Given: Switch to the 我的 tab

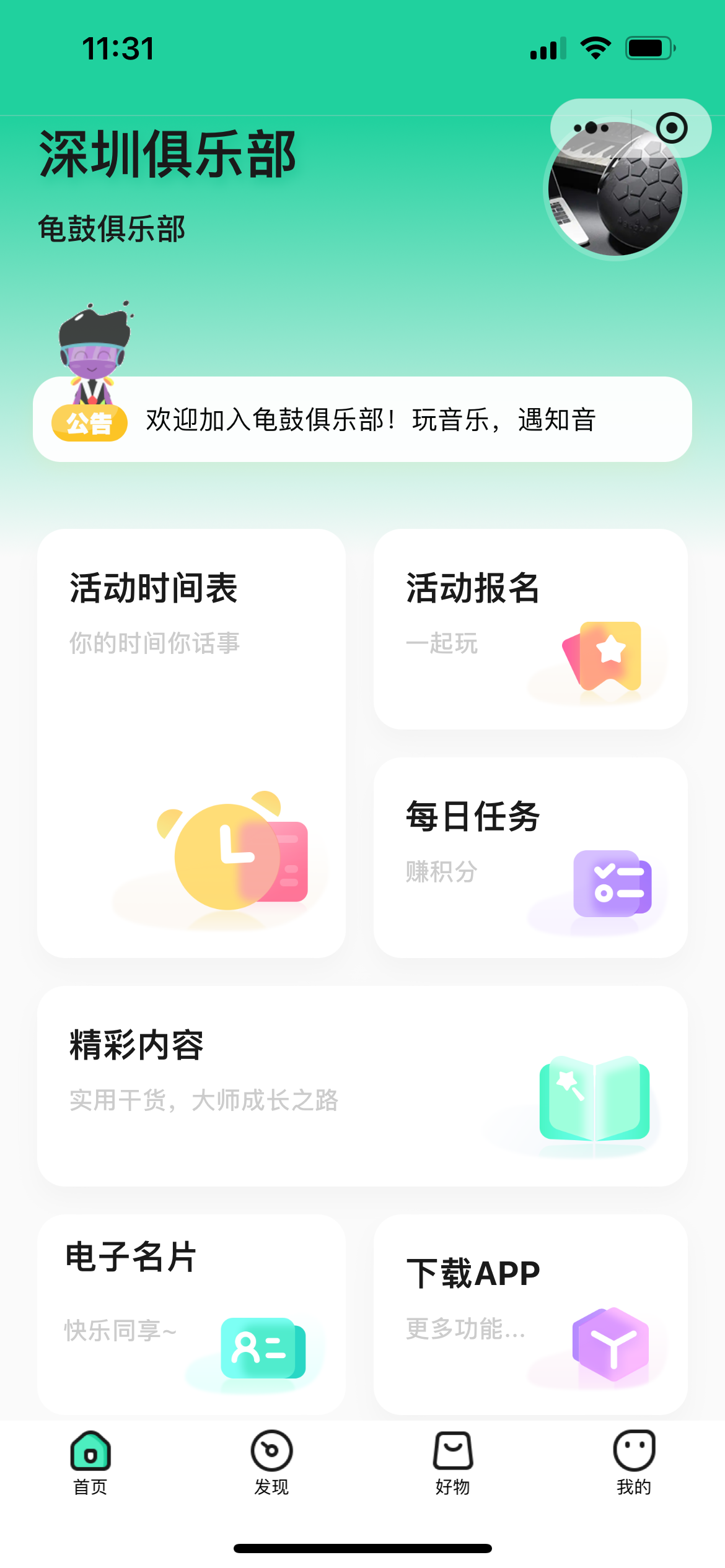Looking at the screenshot, I should (x=634, y=1463).
